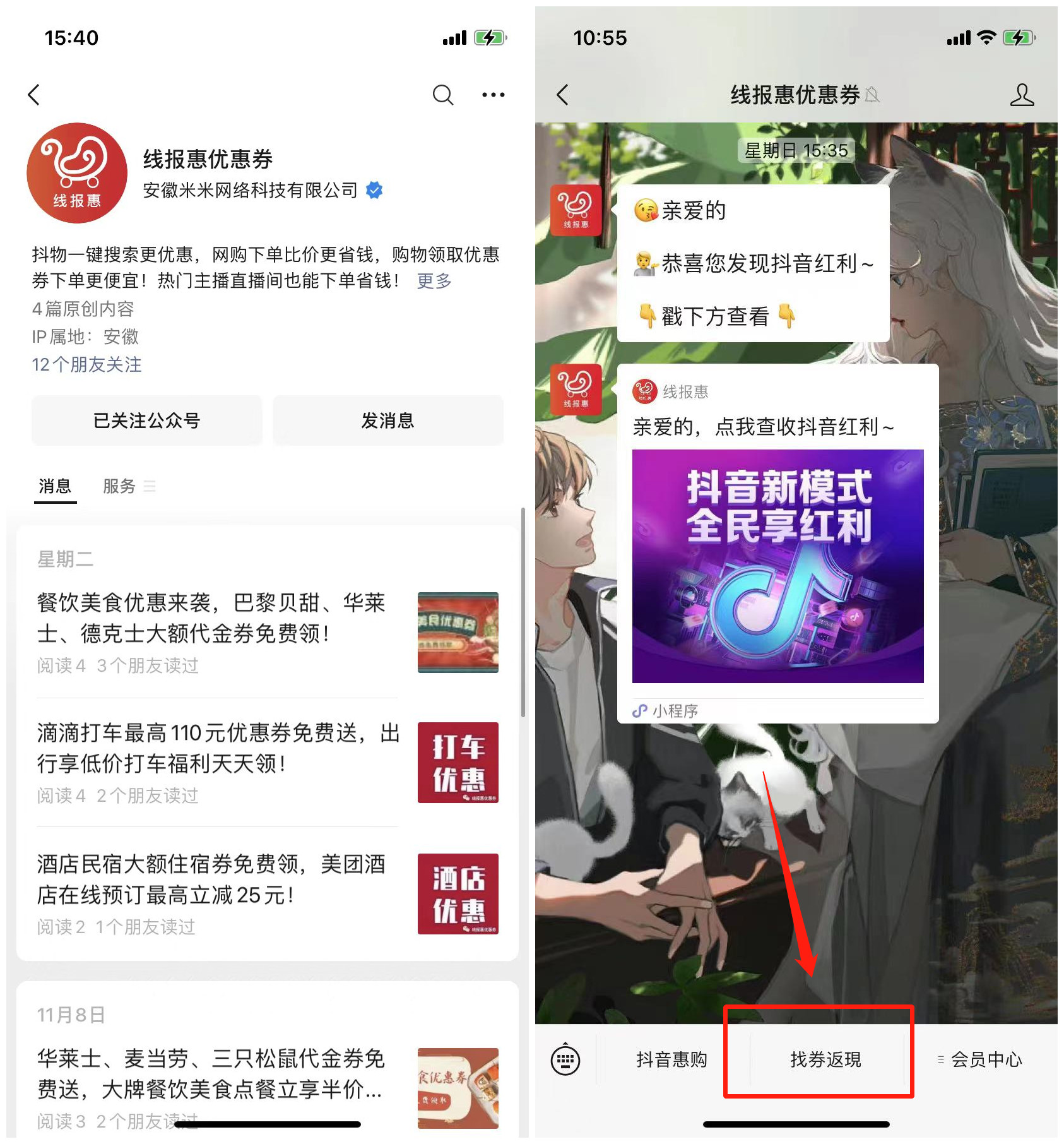This screenshot has width=1064, height=1144.
Task: Tap the 找券返现 menu button
Action: pyautogui.click(x=825, y=1060)
